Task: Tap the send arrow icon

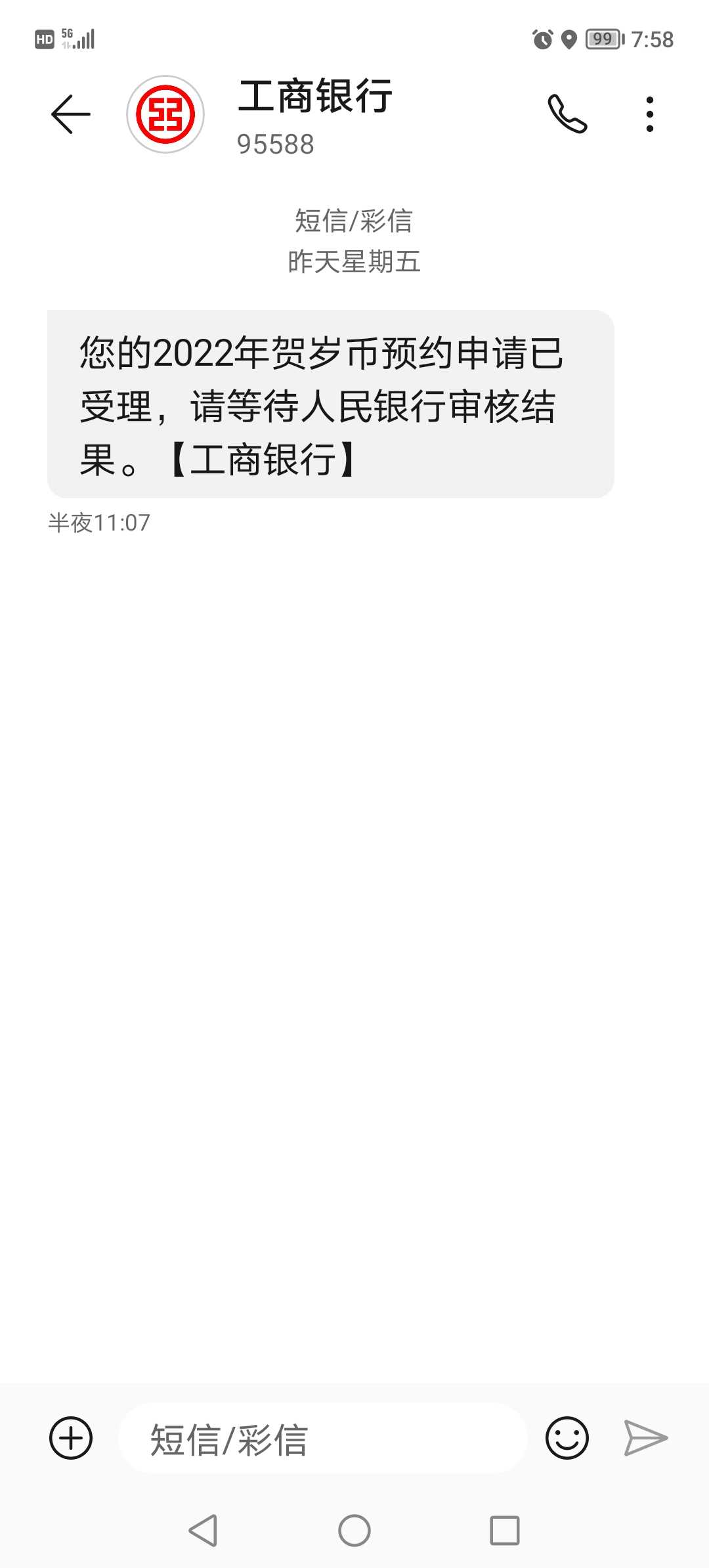Action: click(645, 1438)
